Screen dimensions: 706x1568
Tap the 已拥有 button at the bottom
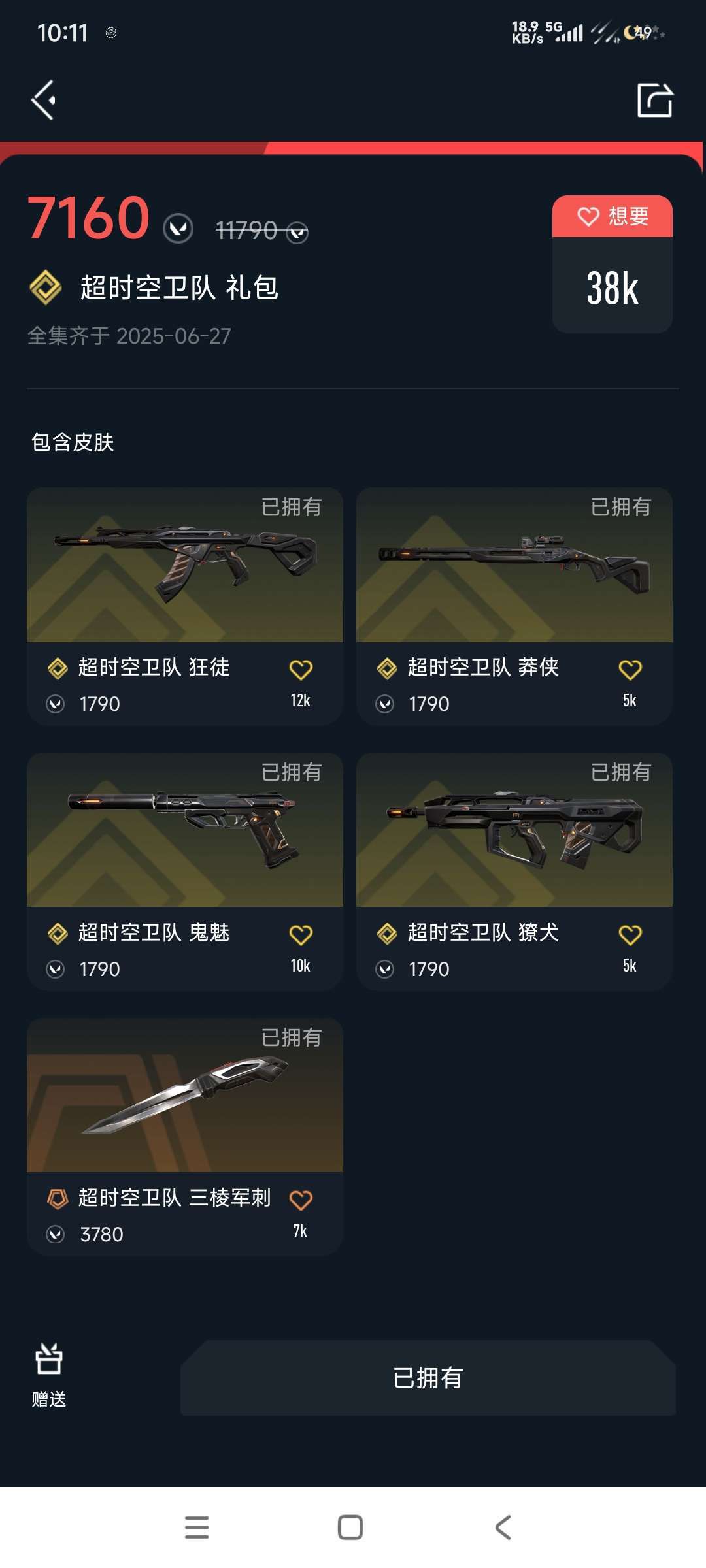click(428, 1378)
